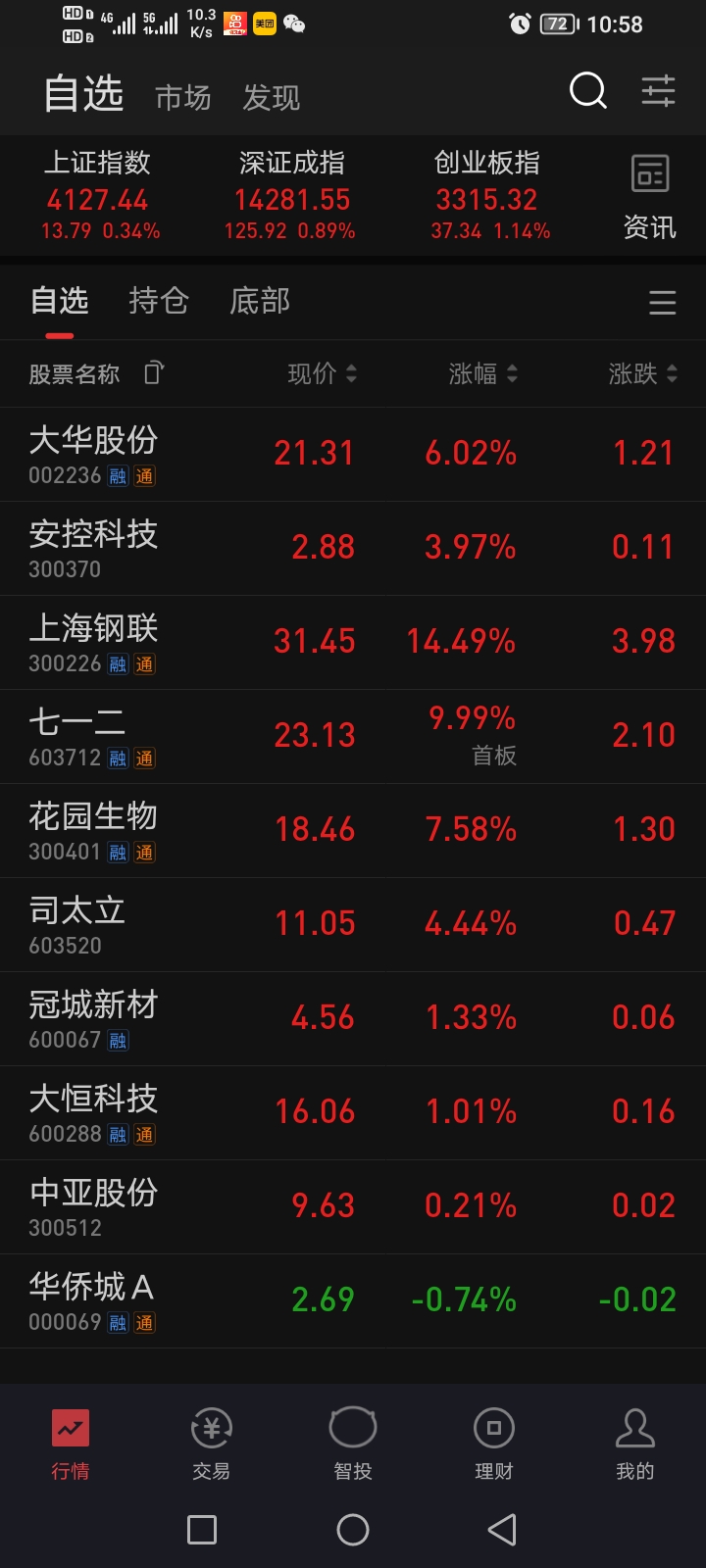Screen dimensions: 706x1568
Task: Switch to the 发现 top tab
Action: (x=272, y=97)
